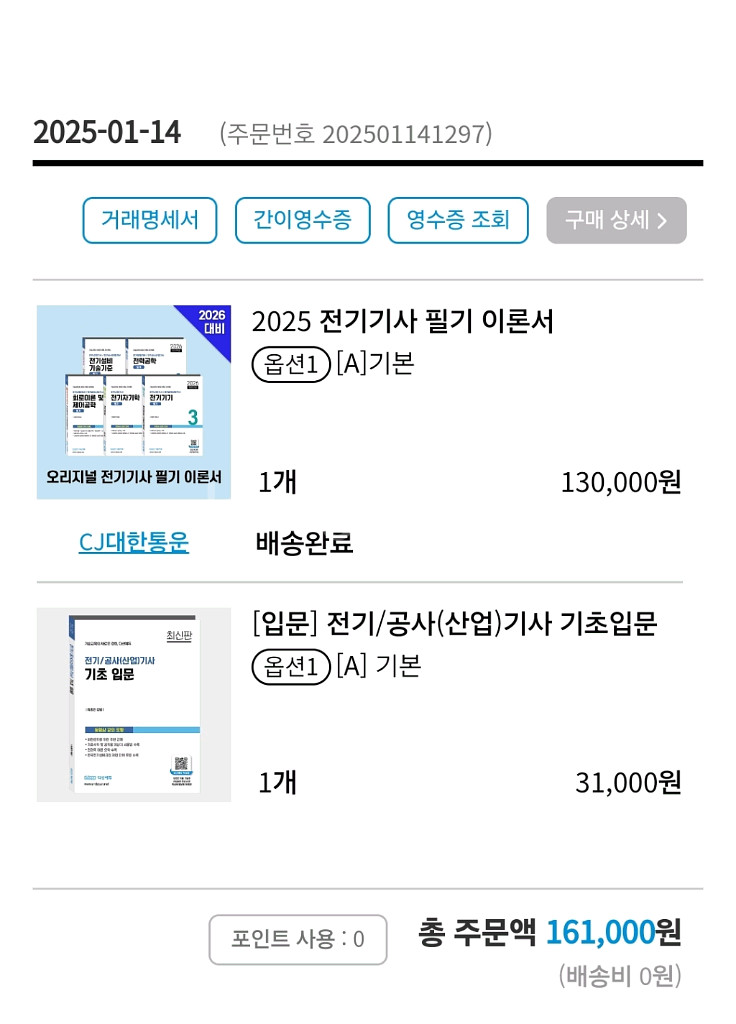Tap the 영수증 조회 button

tap(457, 220)
